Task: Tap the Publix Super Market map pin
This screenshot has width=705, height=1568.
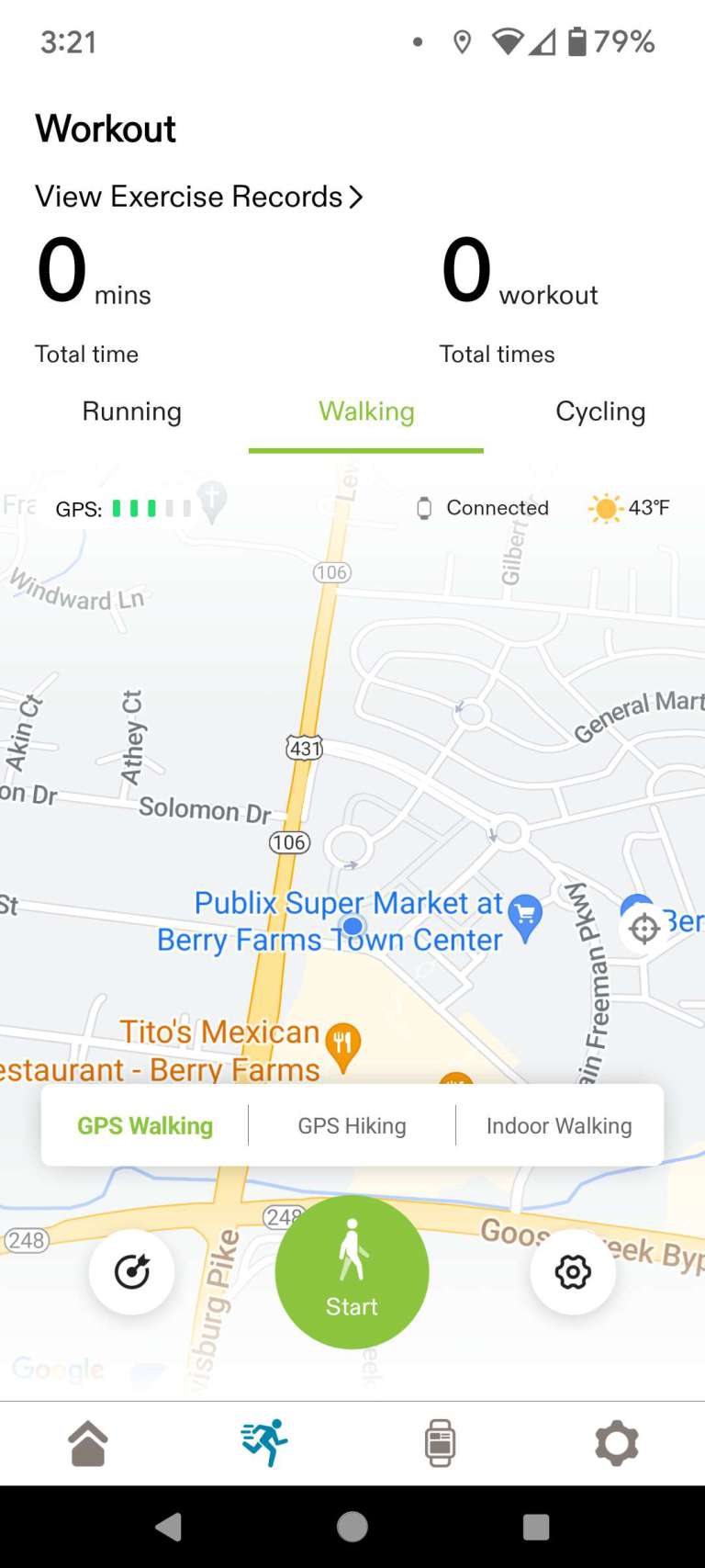Action: 525,917
